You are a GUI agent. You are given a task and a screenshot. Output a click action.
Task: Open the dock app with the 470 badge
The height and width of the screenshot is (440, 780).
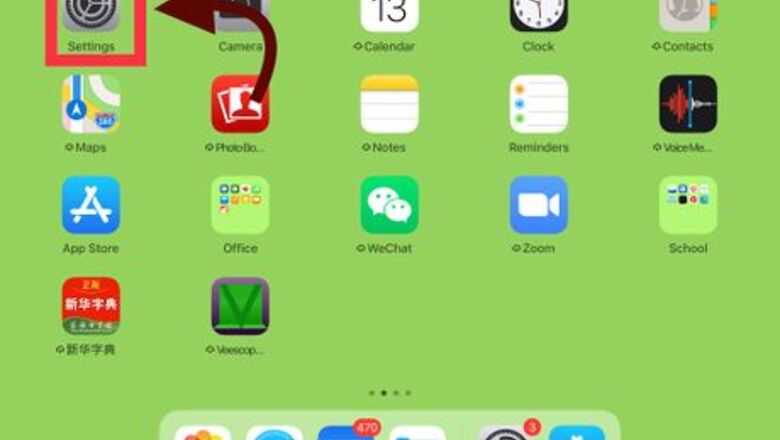coord(346,434)
